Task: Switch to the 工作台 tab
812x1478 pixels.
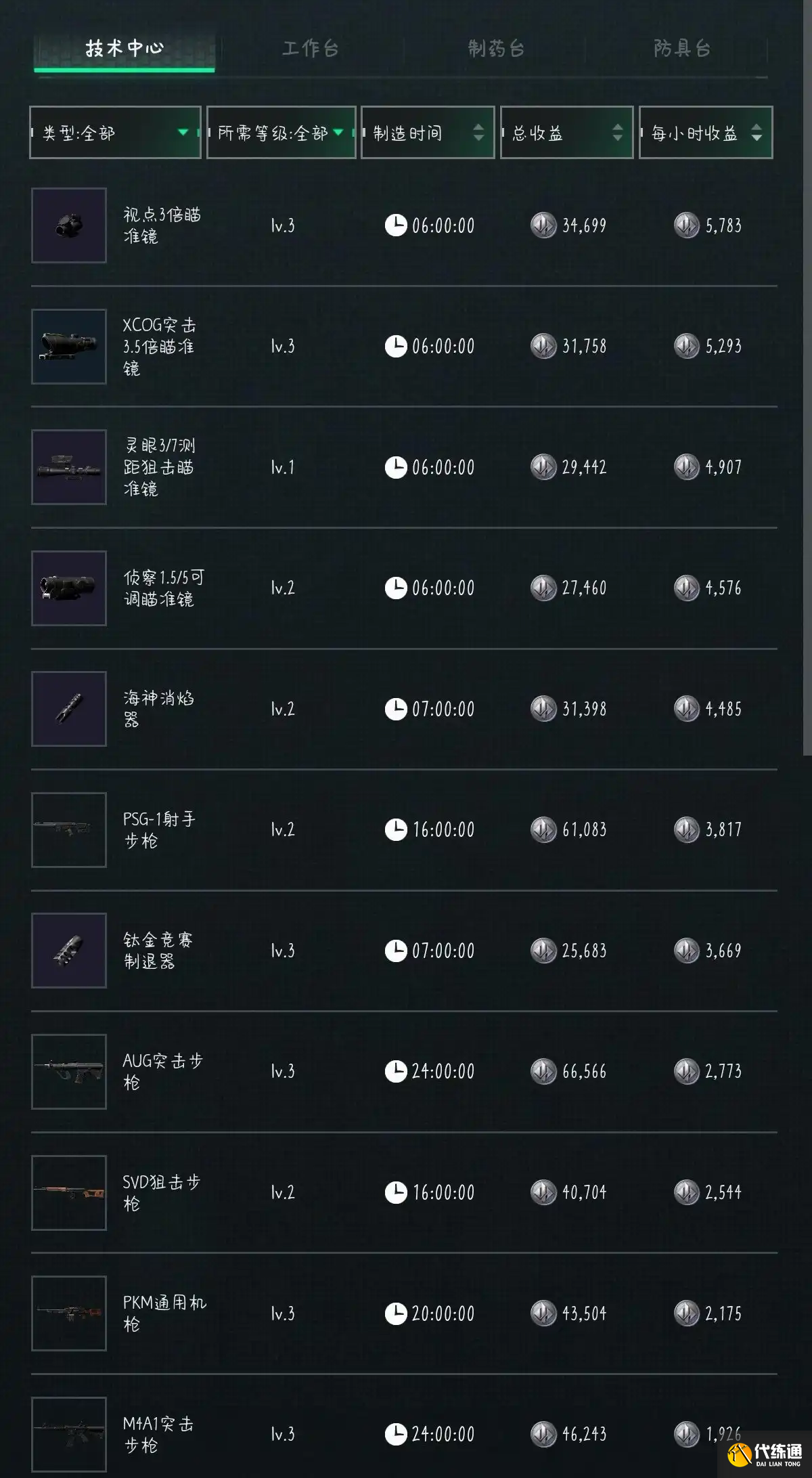Action: point(310,49)
